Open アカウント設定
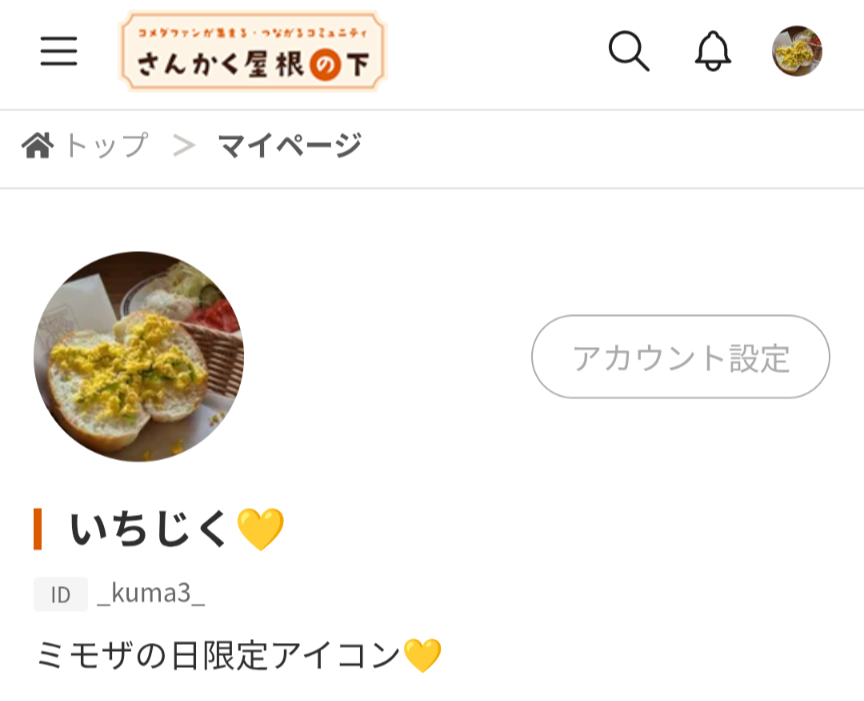 680,357
